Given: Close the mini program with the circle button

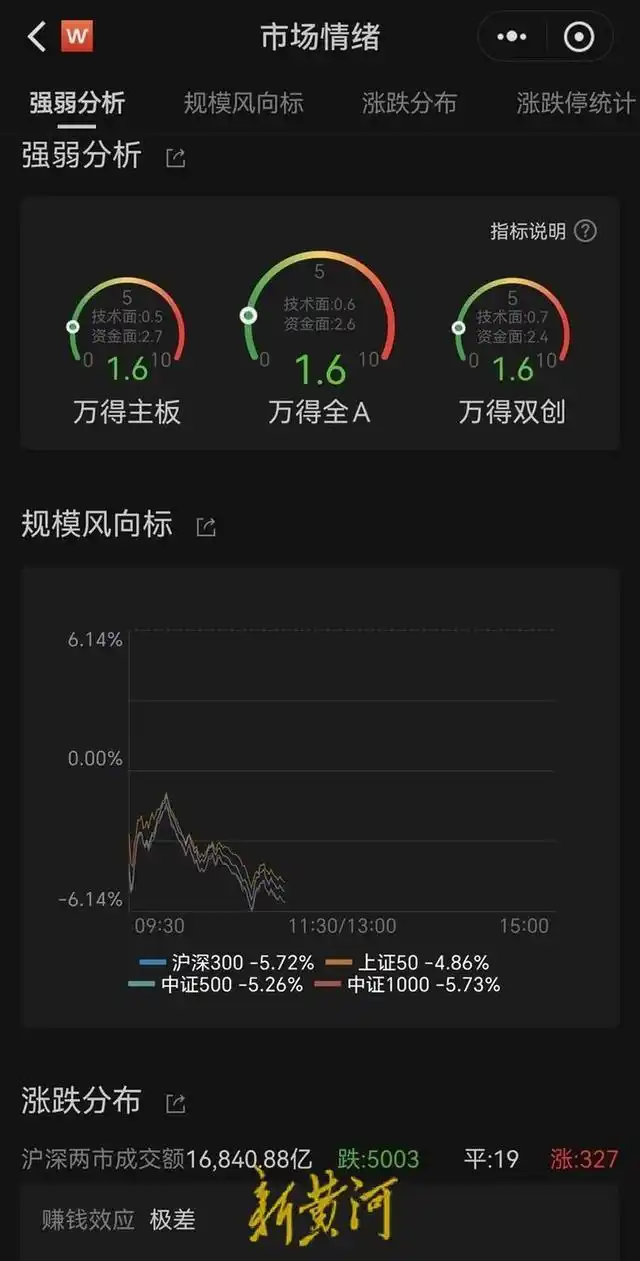Looking at the screenshot, I should (579, 37).
